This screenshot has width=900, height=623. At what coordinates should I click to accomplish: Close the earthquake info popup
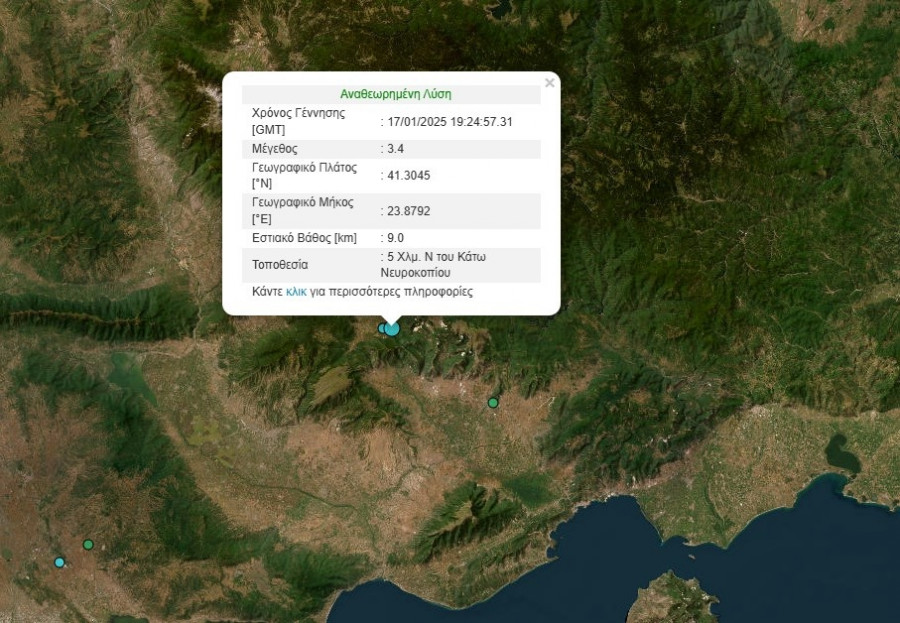549,84
